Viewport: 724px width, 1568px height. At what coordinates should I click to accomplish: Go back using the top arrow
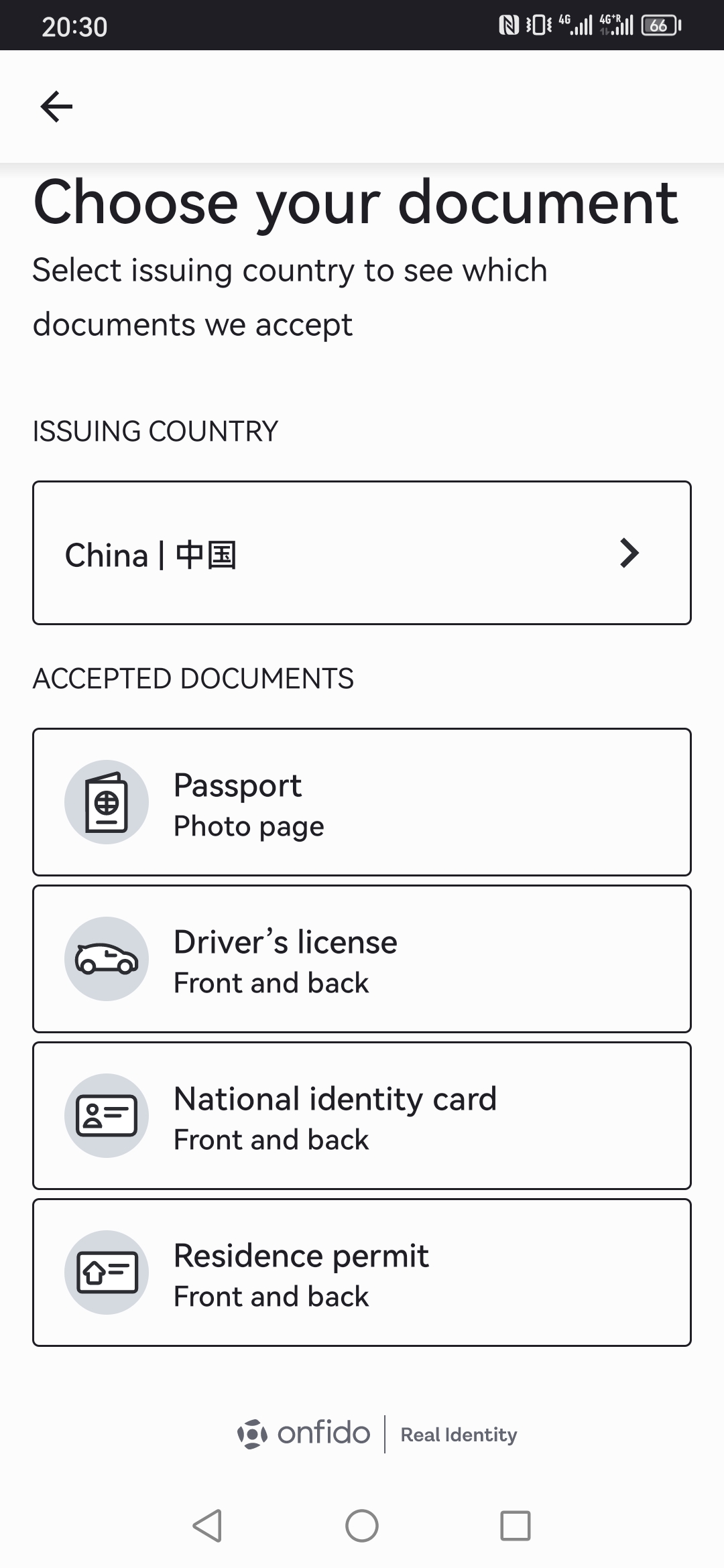coord(56,107)
